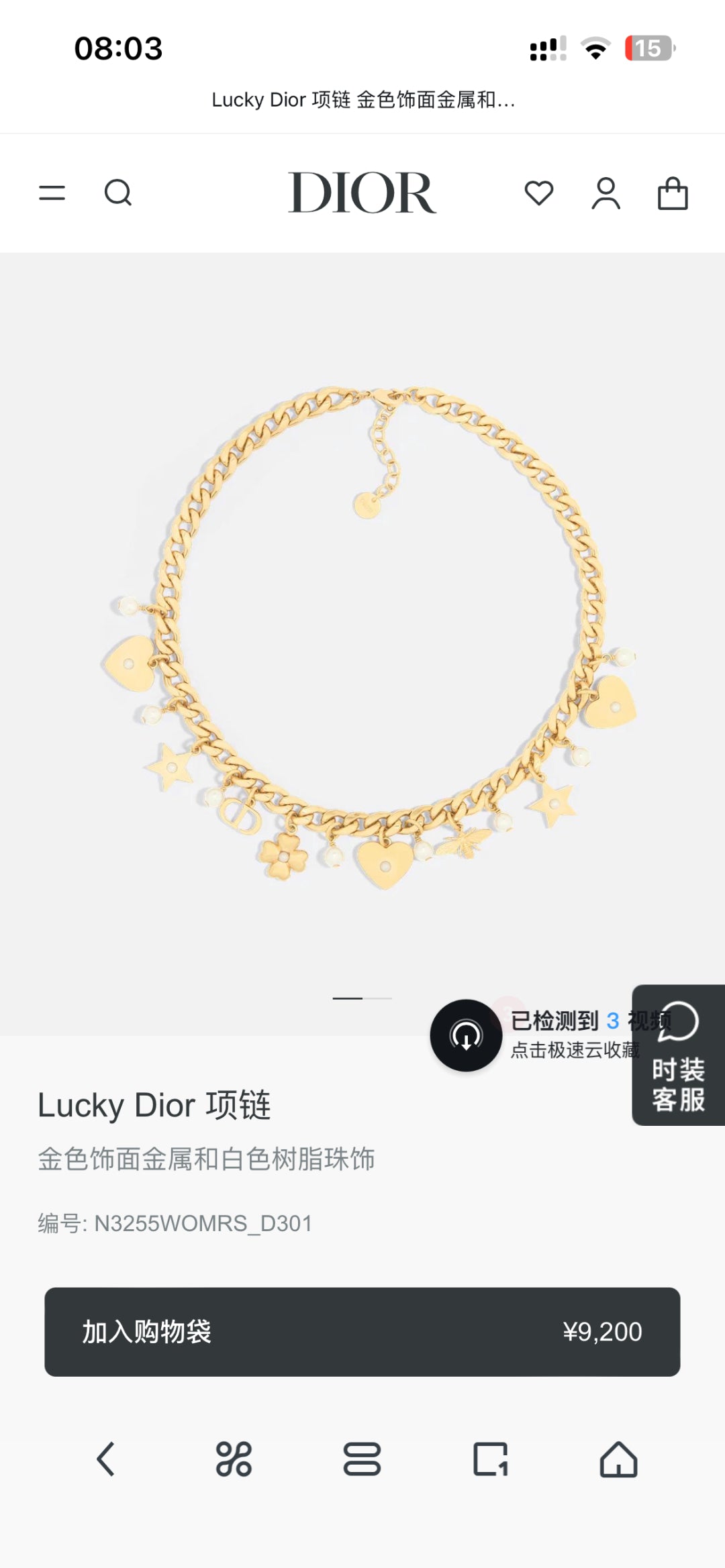Open the hamburger menu

pyautogui.click(x=52, y=193)
